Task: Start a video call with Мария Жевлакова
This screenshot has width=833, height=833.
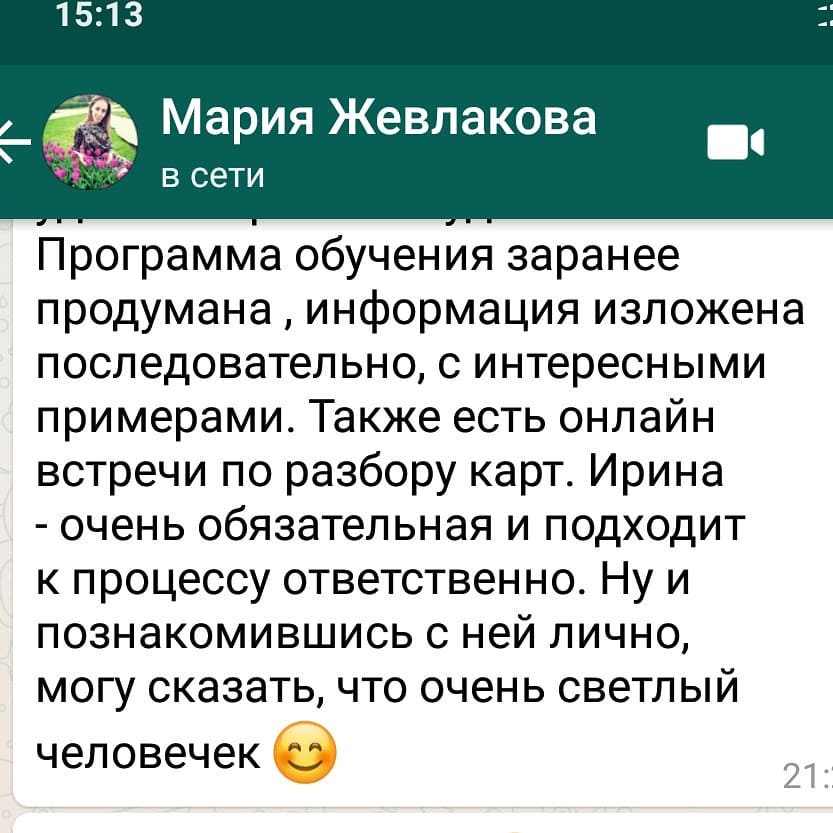Action: pos(736,143)
